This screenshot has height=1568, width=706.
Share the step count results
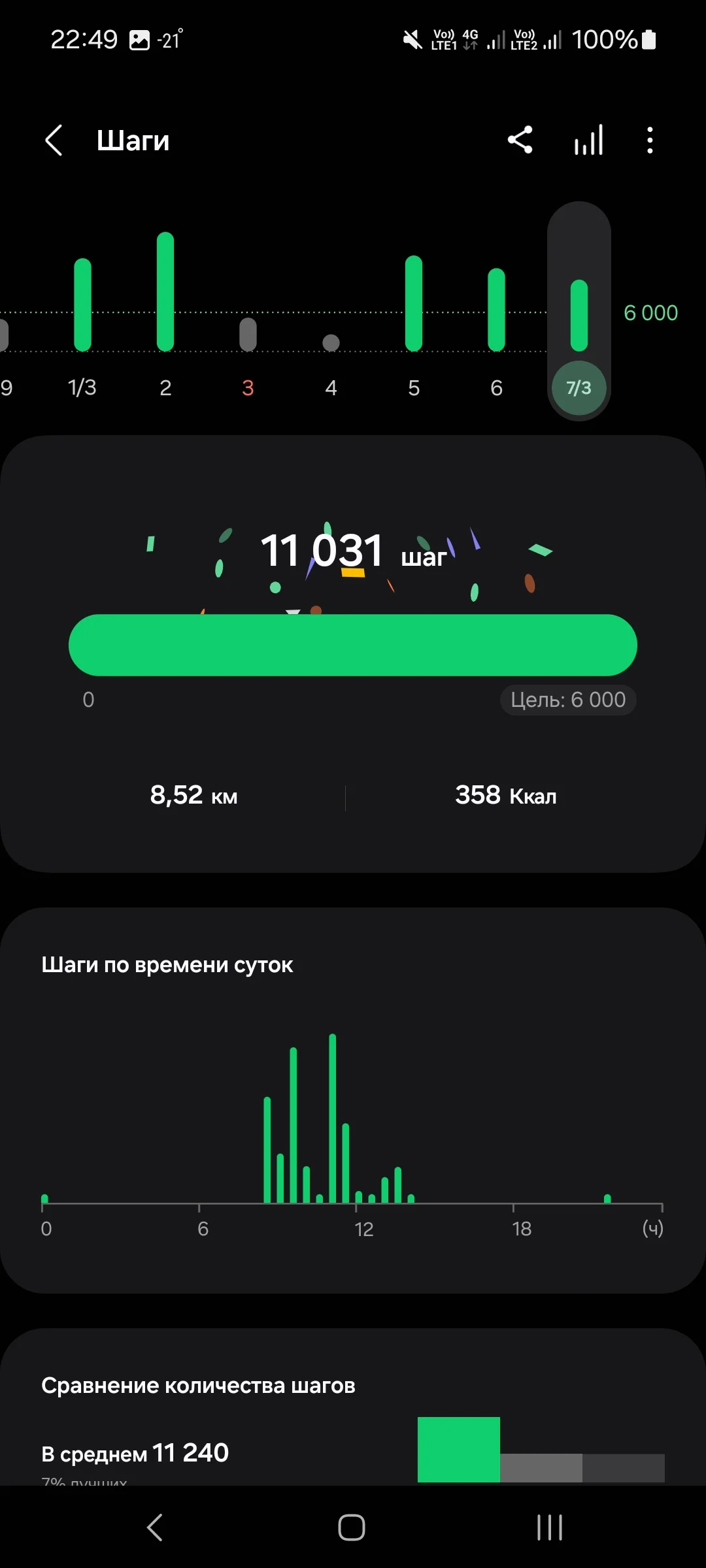pyautogui.click(x=520, y=140)
